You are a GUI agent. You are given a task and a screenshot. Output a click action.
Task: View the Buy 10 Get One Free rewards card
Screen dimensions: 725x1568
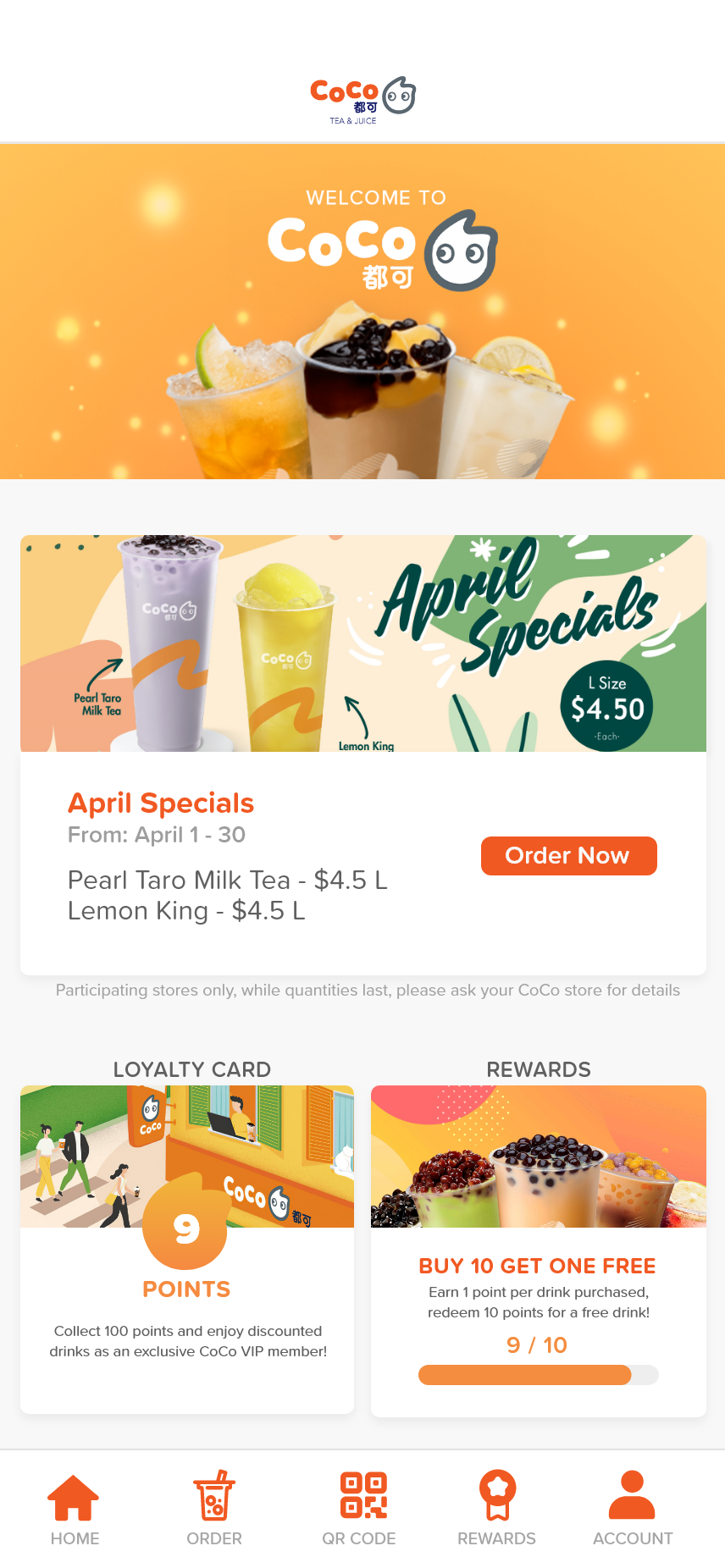pos(539,1251)
